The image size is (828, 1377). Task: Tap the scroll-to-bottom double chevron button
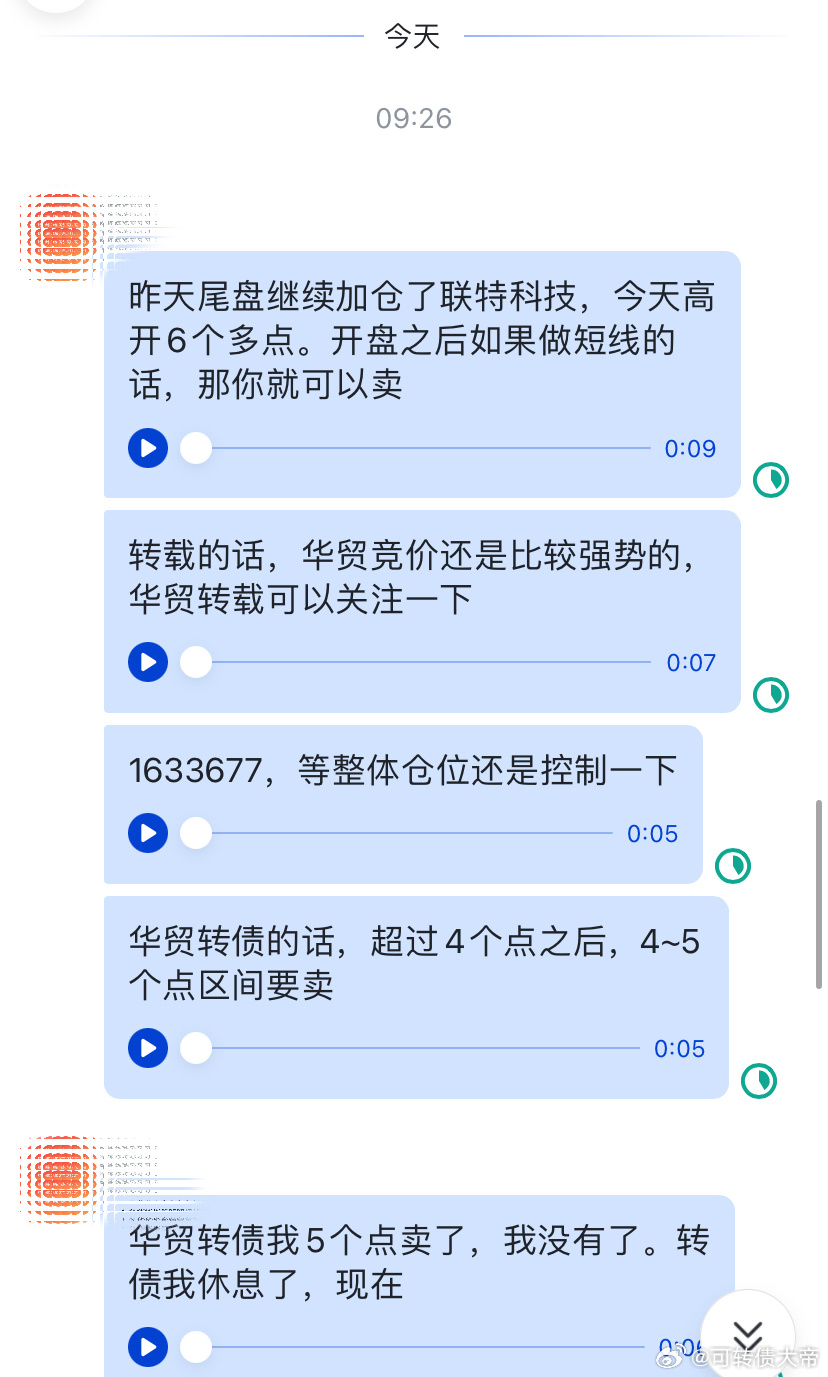(x=747, y=1334)
